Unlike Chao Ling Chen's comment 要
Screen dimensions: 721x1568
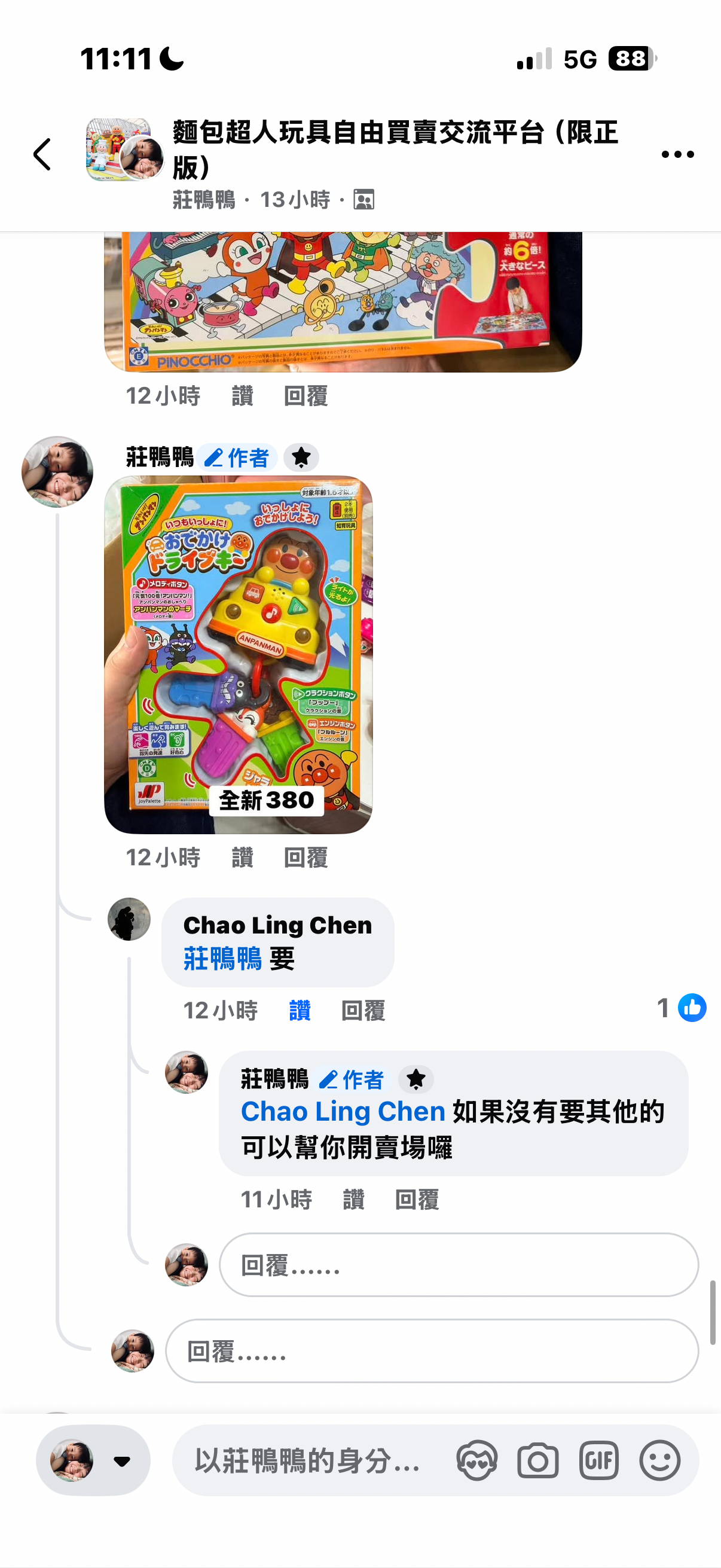(300, 1011)
